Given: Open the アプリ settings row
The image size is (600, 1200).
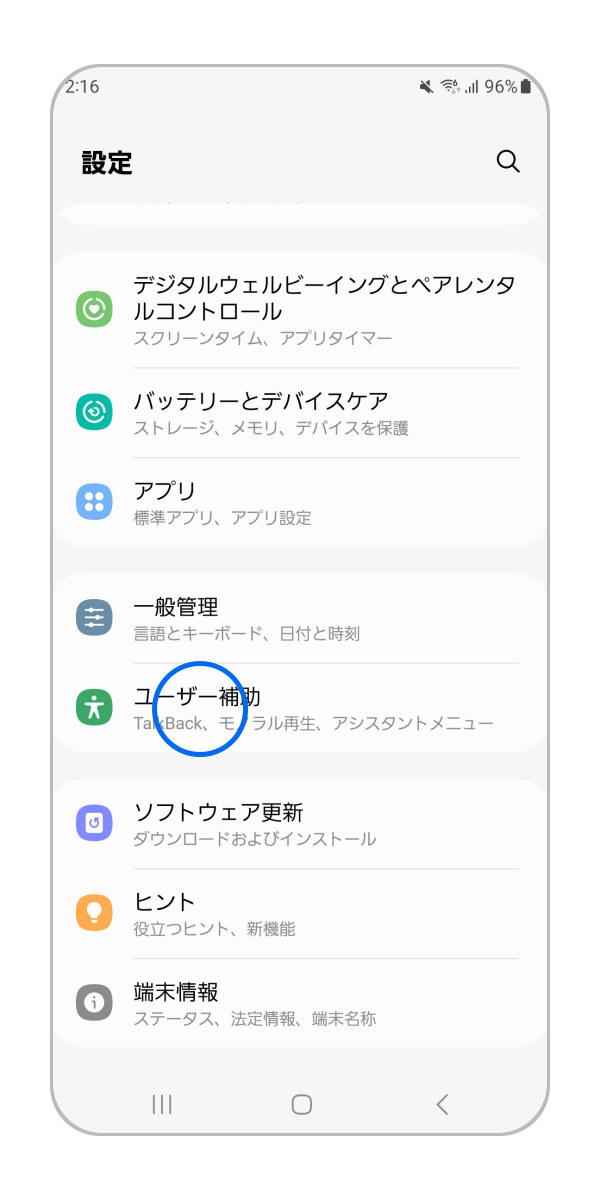Looking at the screenshot, I should pyautogui.click(x=300, y=503).
